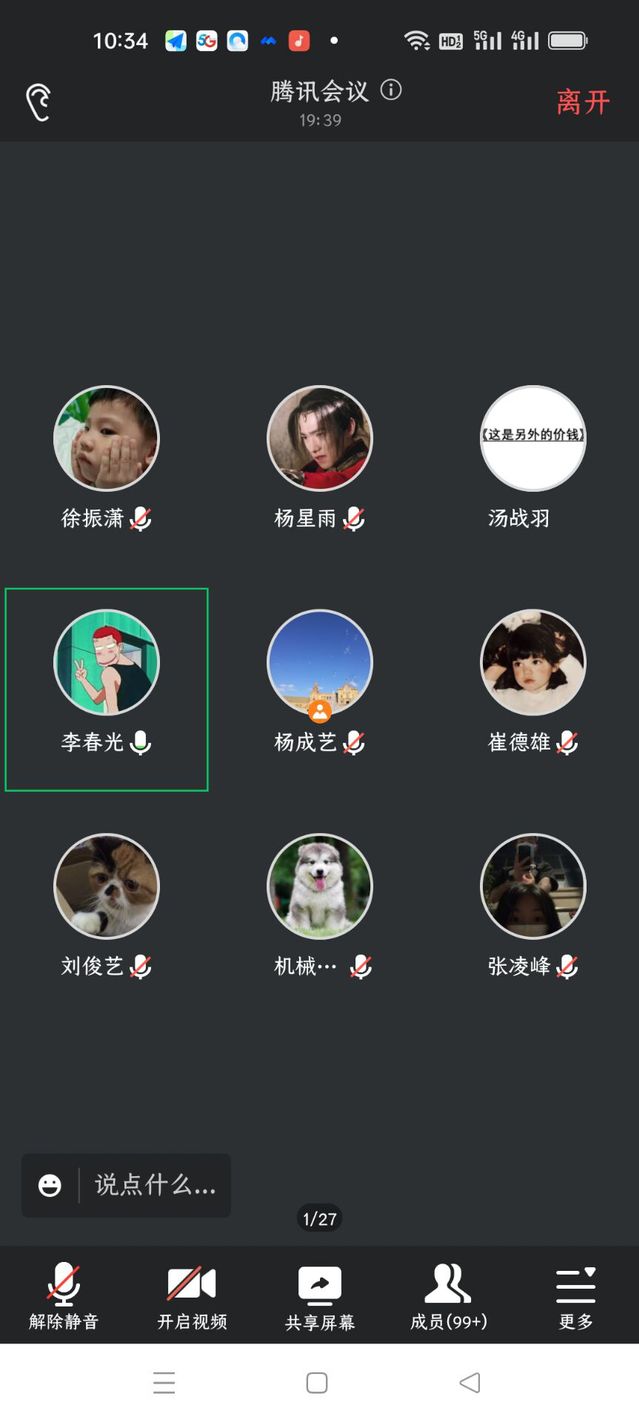Open the 成员(99+) members list
The image size is (639, 1422).
click(x=448, y=1295)
